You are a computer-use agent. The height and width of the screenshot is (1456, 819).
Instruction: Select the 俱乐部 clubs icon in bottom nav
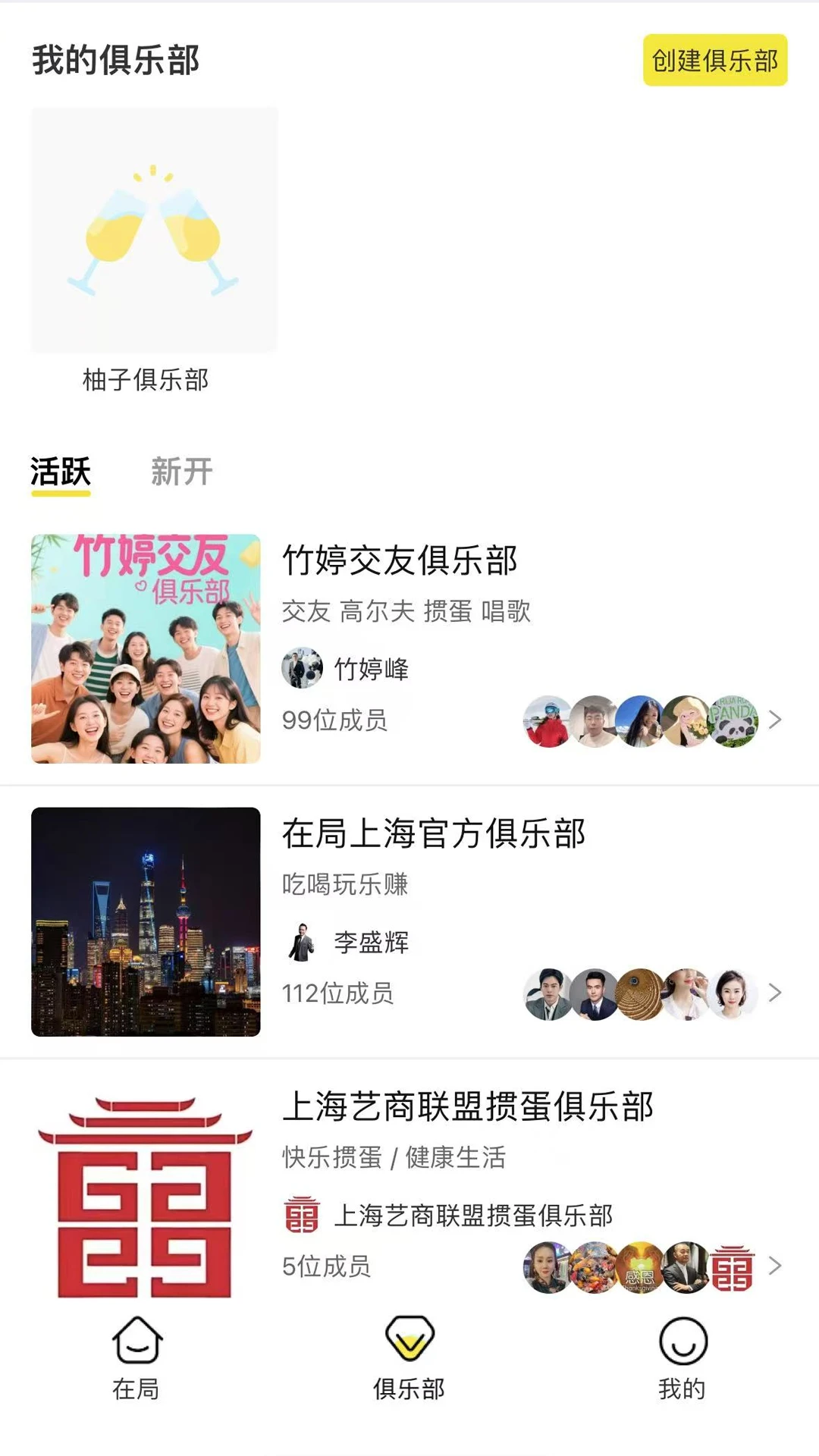click(x=409, y=1341)
